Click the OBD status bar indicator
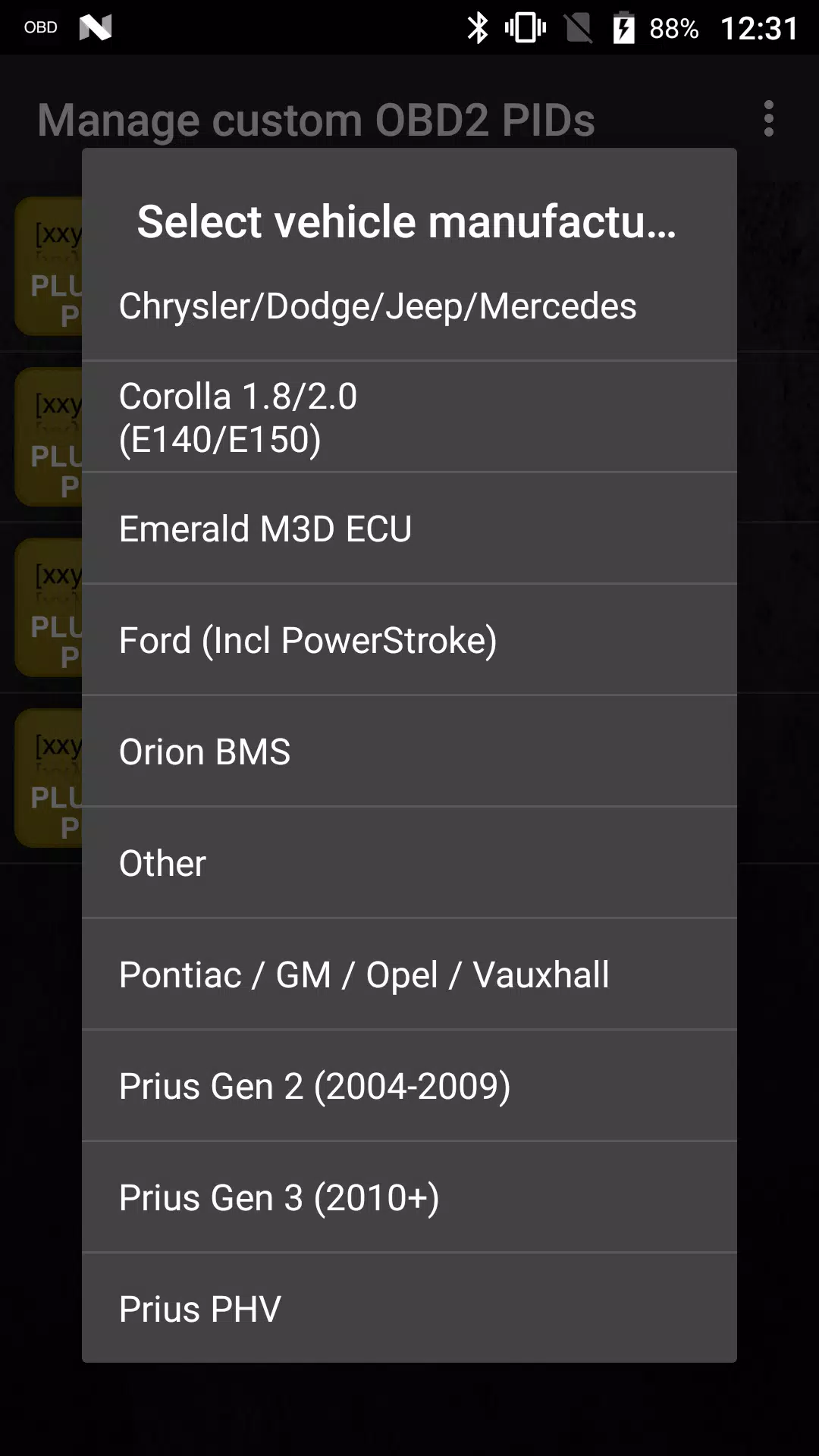Viewport: 819px width, 1456px height. click(x=40, y=27)
